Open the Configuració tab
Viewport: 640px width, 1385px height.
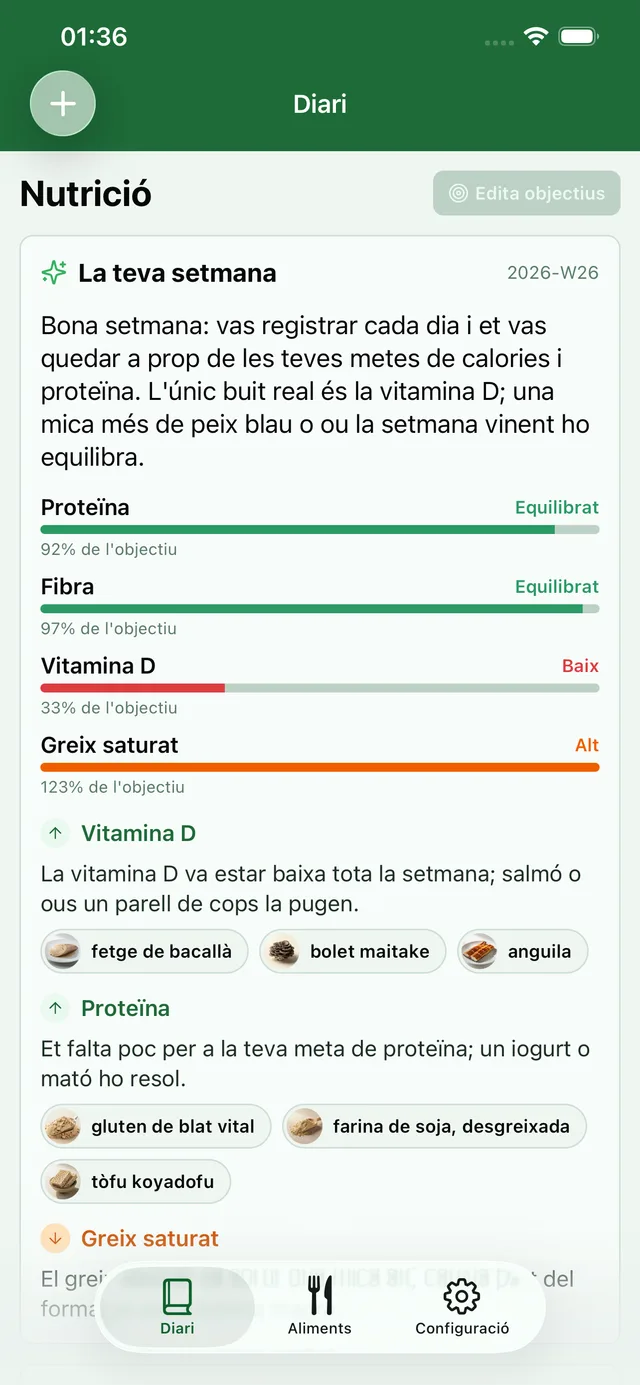point(462,1306)
